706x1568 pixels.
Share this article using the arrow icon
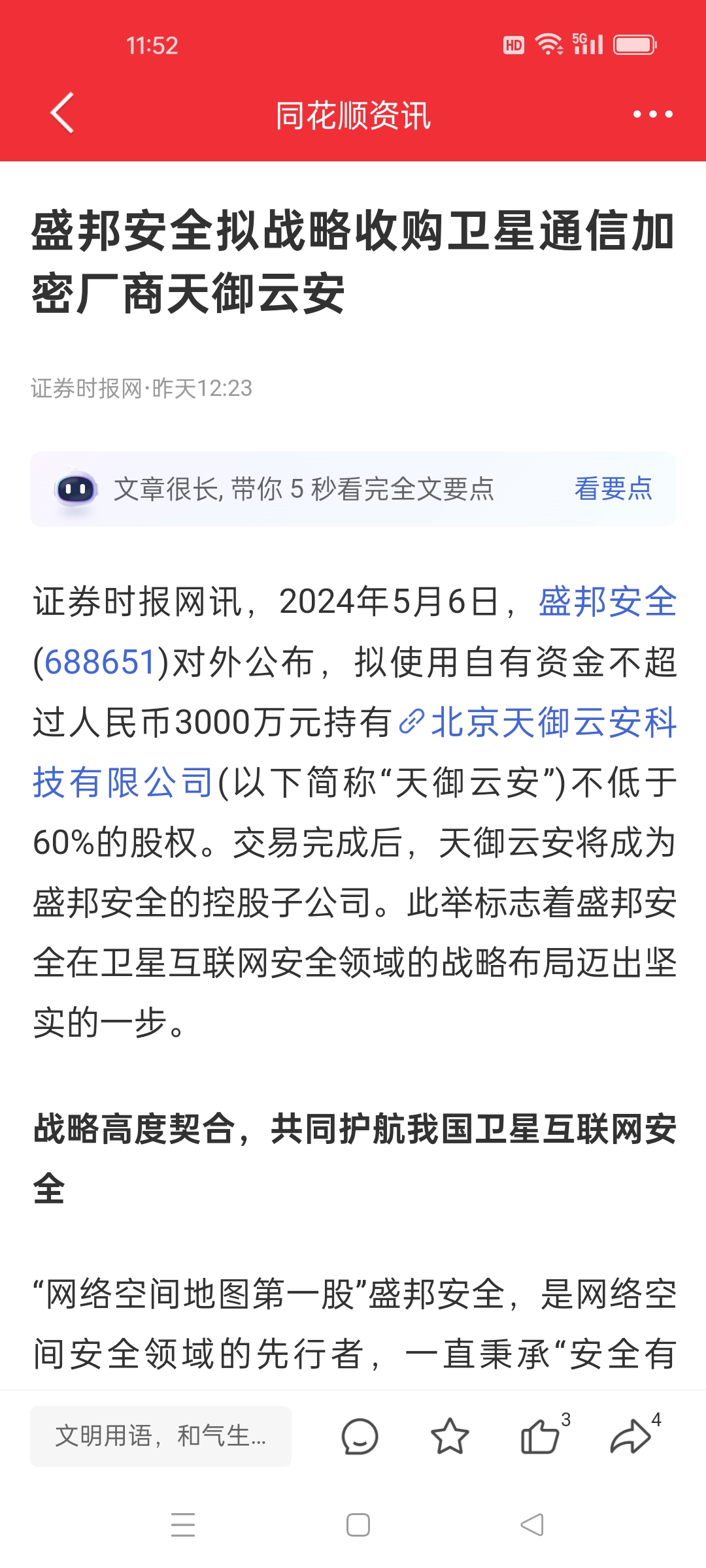pyautogui.click(x=630, y=1436)
